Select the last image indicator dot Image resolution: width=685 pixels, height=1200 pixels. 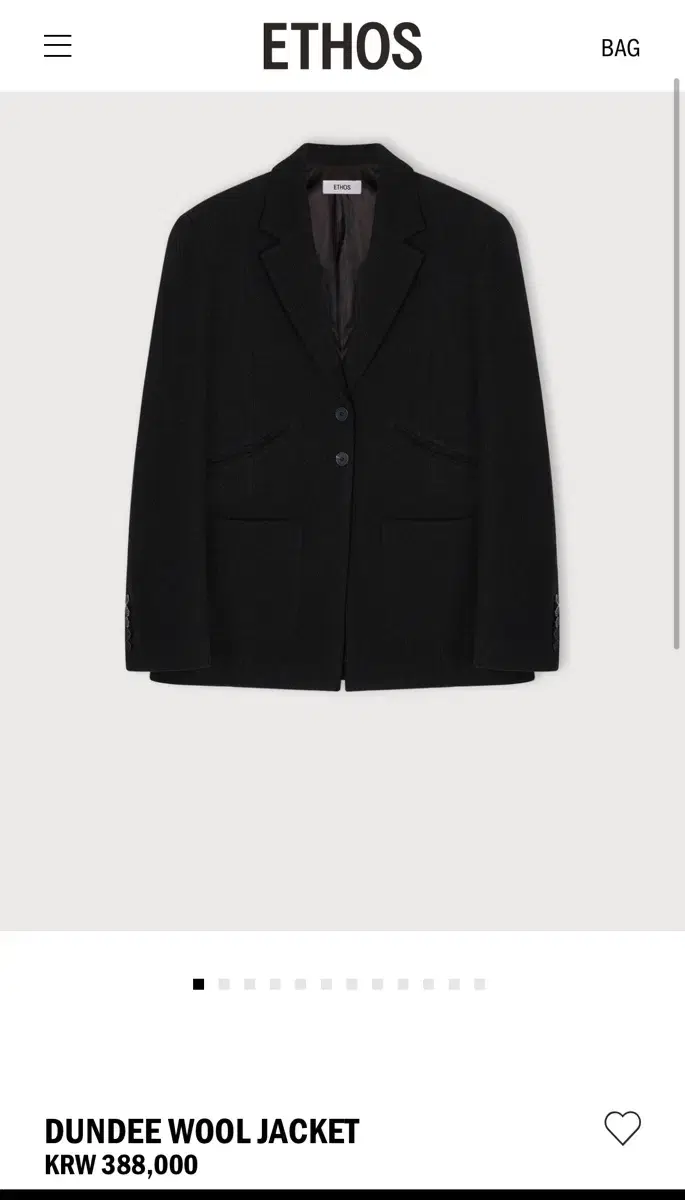click(480, 984)
